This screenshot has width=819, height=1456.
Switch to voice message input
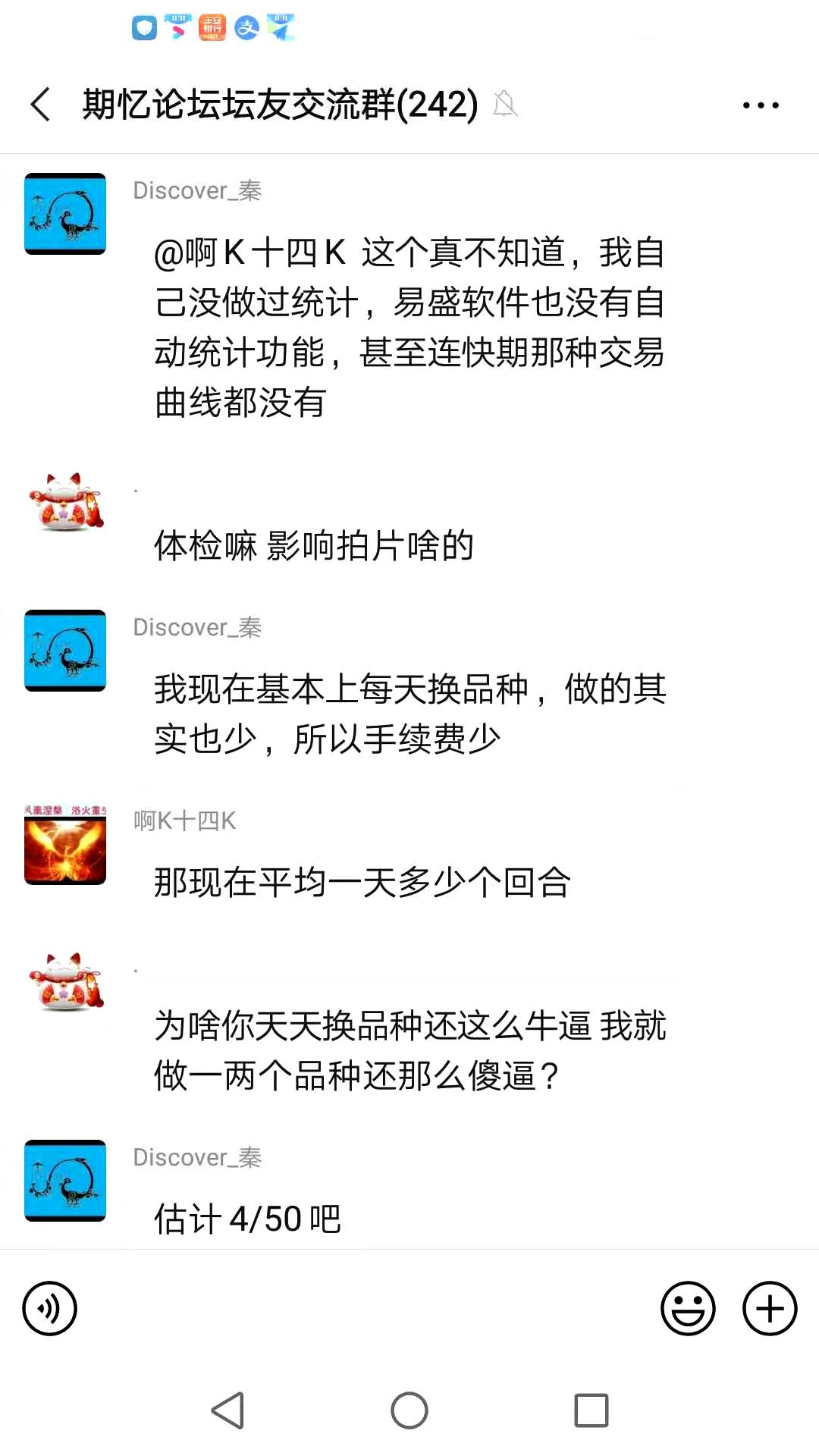pos(50,1308)
